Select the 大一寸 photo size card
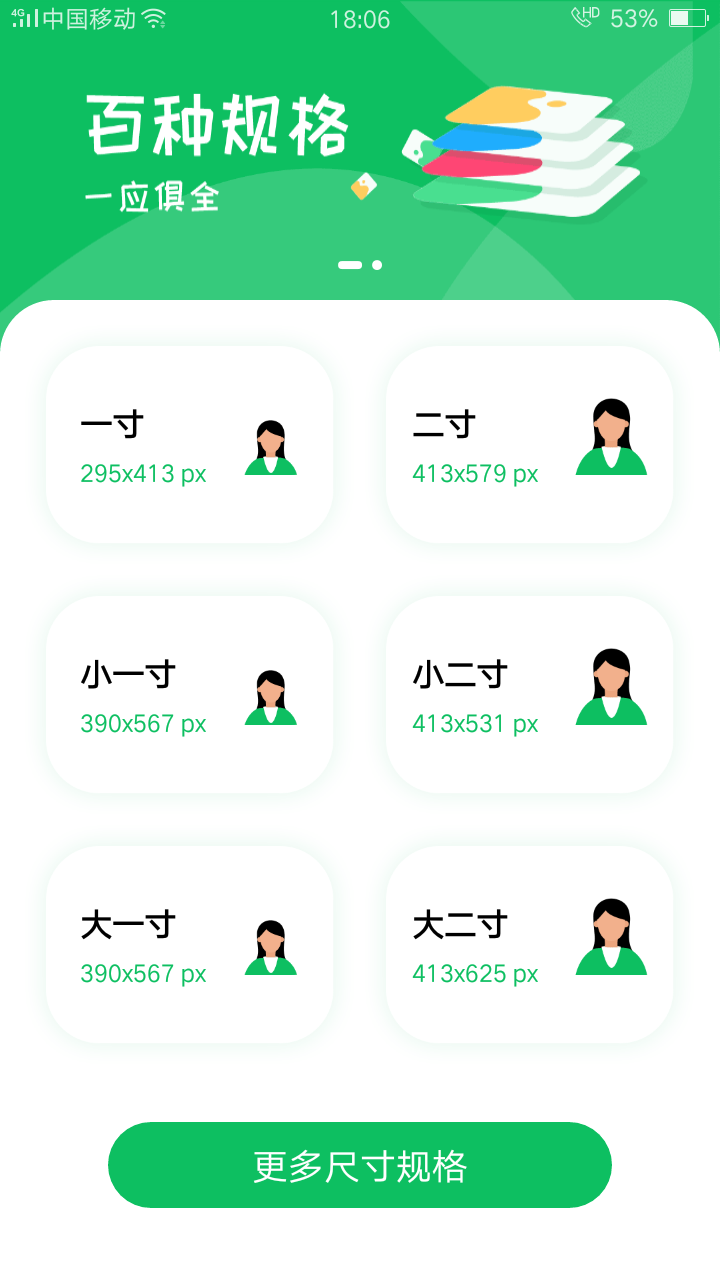This screenshot has width=720, height=1280. [x=189, y=945]
